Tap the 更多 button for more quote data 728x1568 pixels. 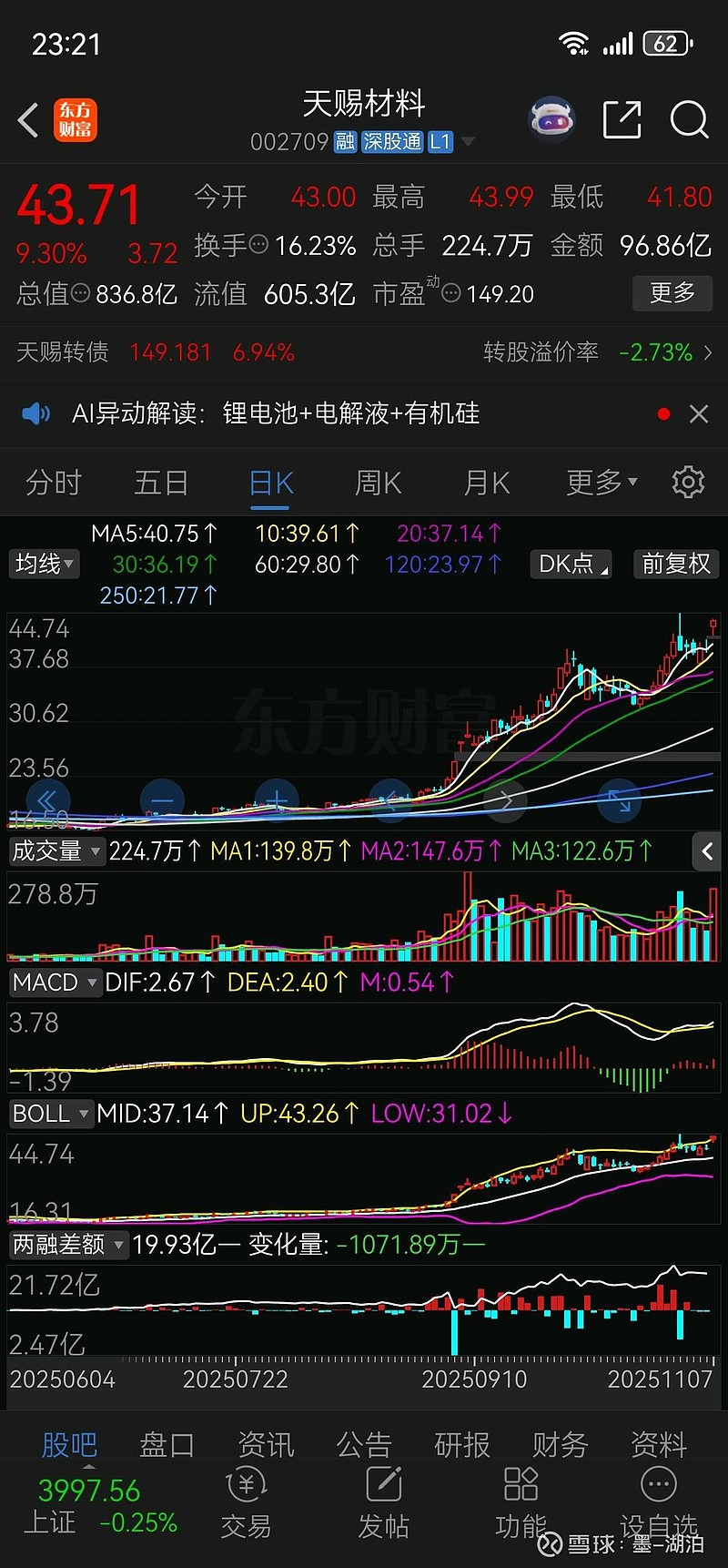point(672,293)
